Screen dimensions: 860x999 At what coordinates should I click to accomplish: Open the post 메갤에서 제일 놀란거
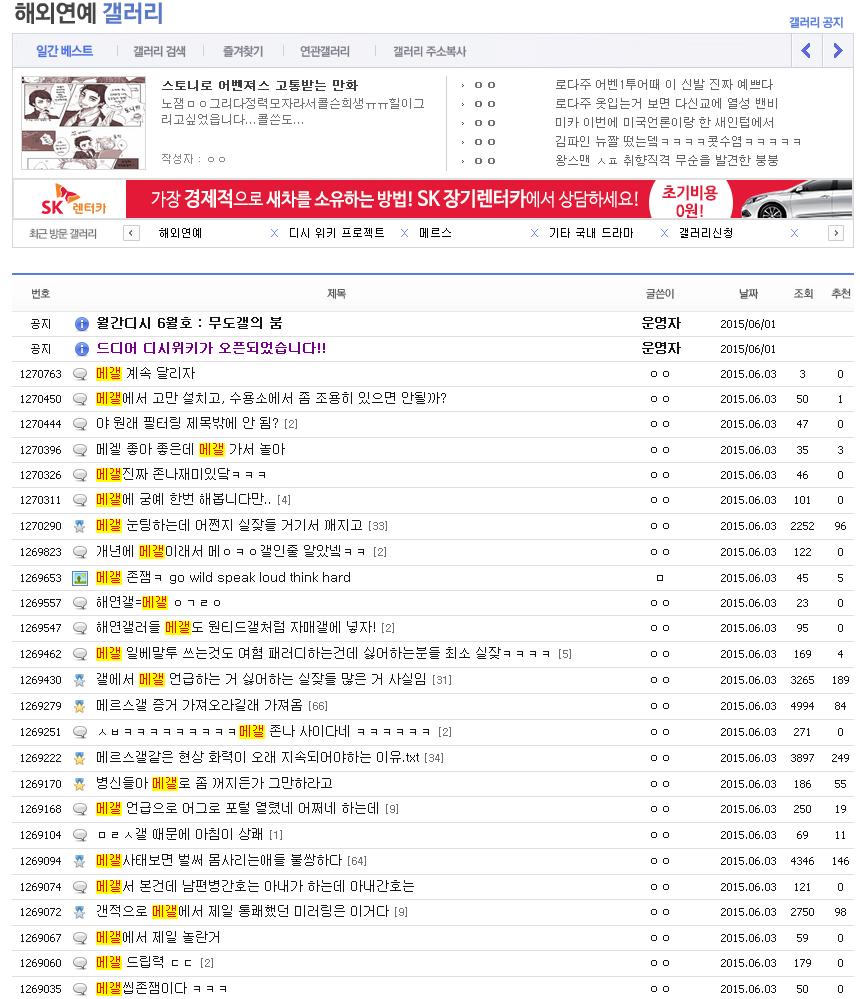(x=157, y=937)
